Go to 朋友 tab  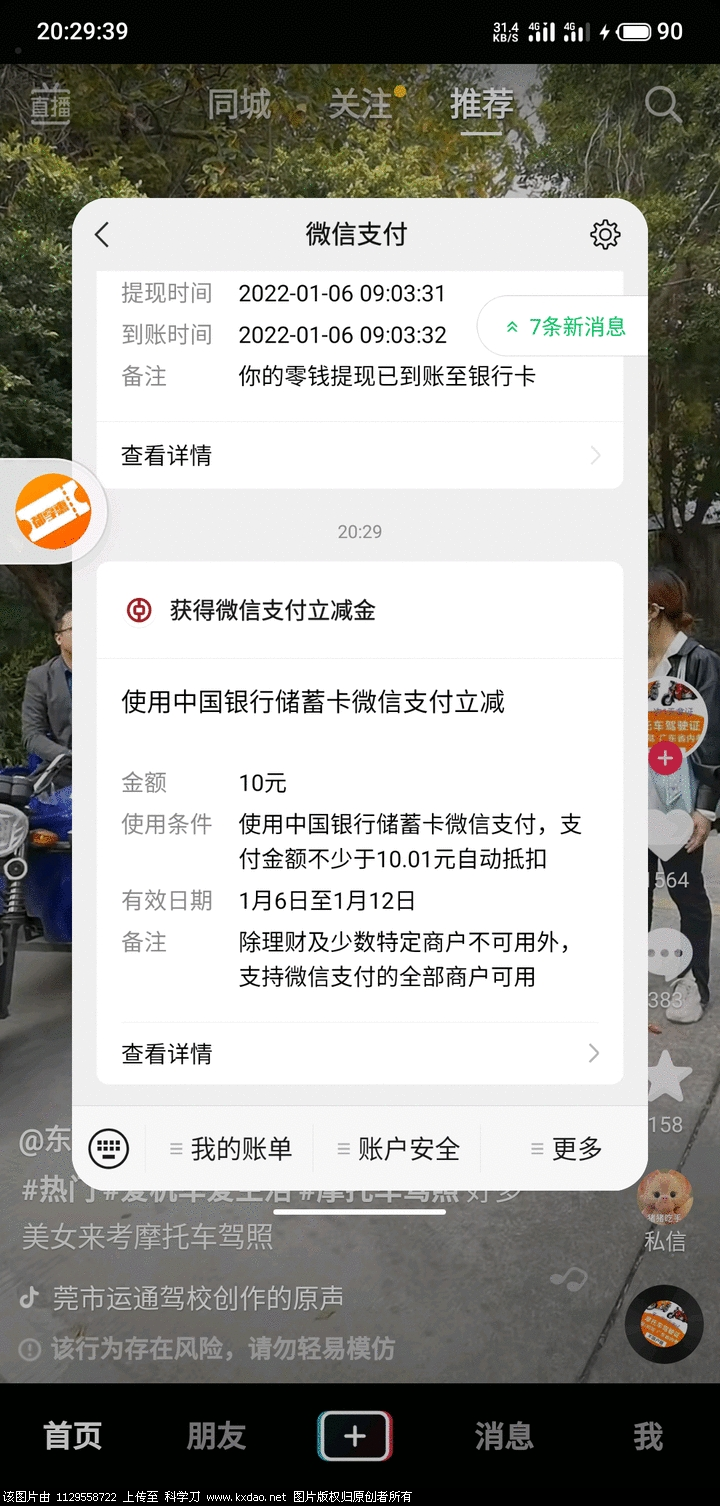[x=216, y=1436]
